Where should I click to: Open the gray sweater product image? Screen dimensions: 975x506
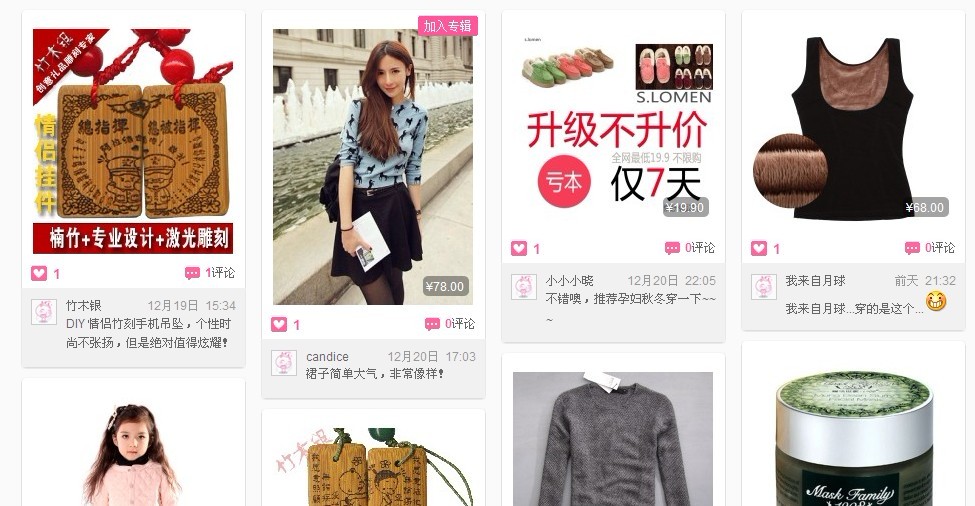613,438
